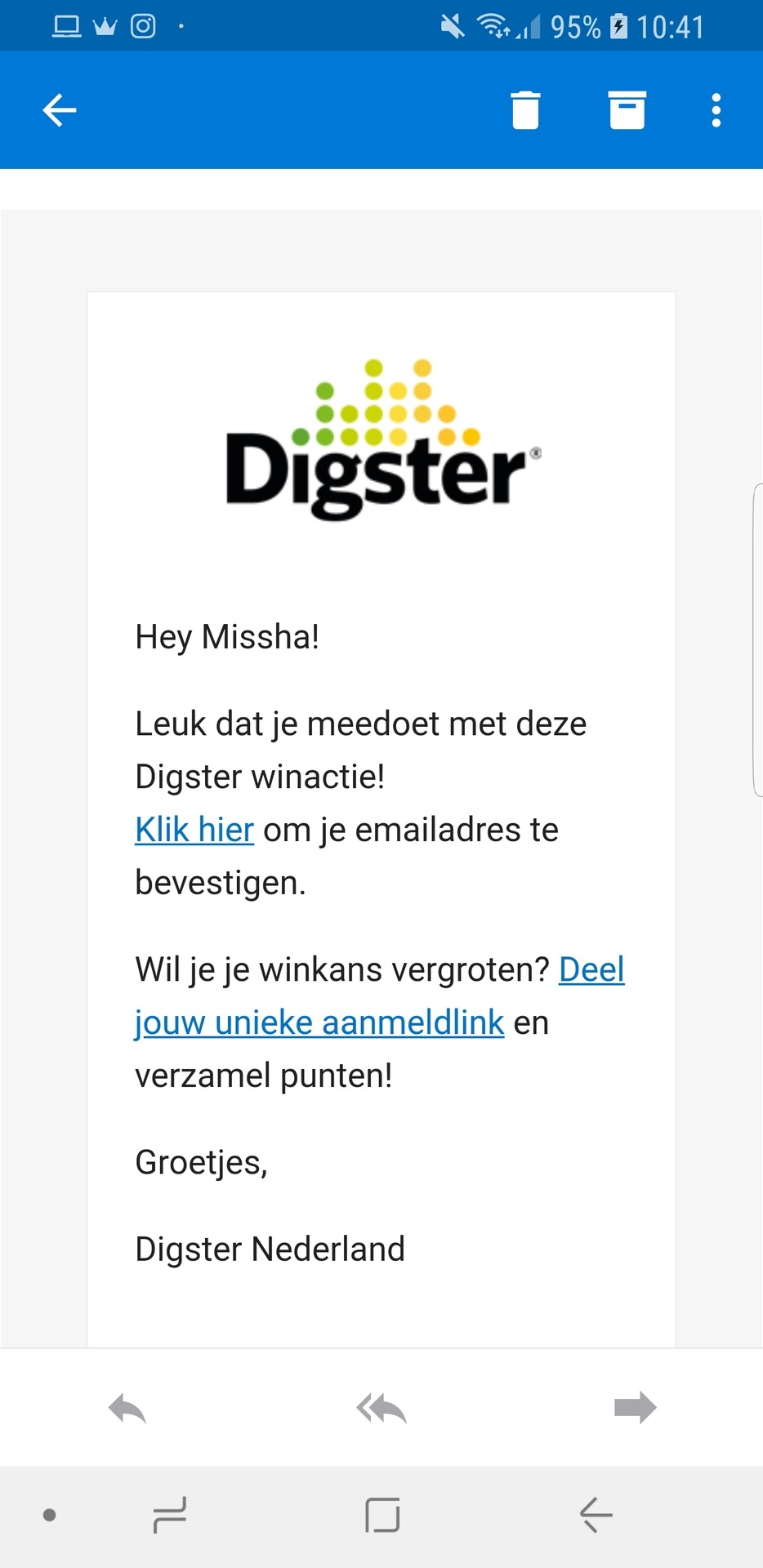
Task: Open recent apps from navigation bar
Action: [x=170, y=1516]
